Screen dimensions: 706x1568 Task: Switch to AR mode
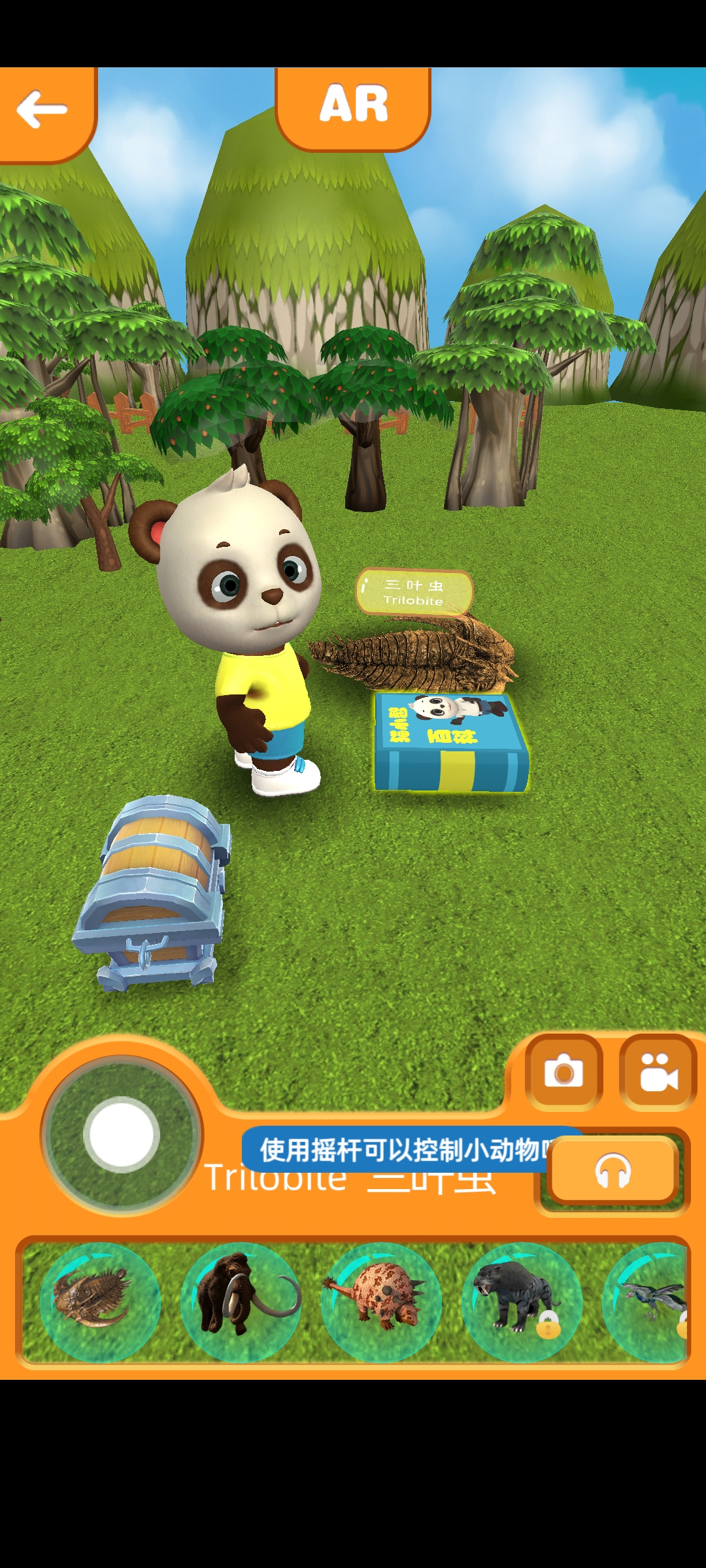(x=354, y=105)
